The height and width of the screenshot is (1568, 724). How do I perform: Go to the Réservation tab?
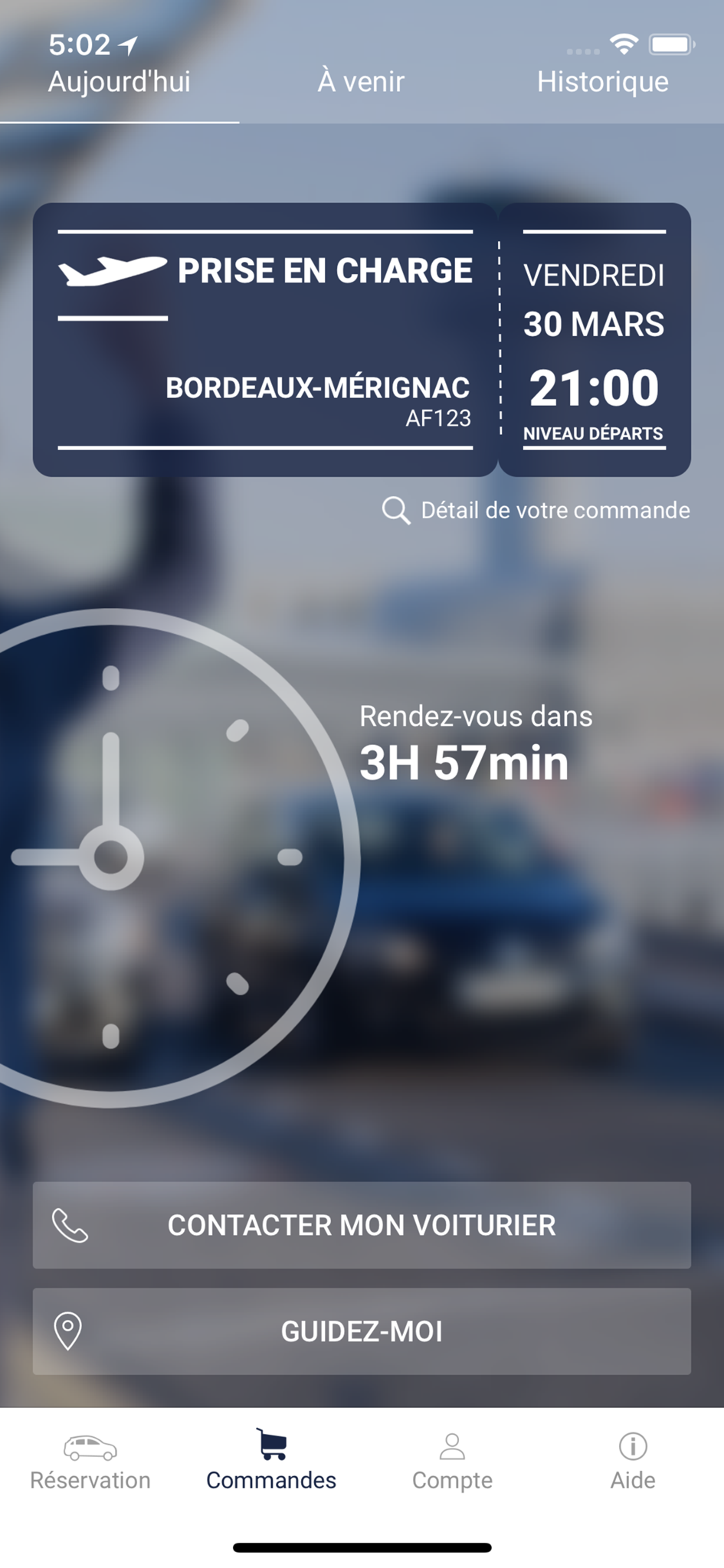(90, 1462)
